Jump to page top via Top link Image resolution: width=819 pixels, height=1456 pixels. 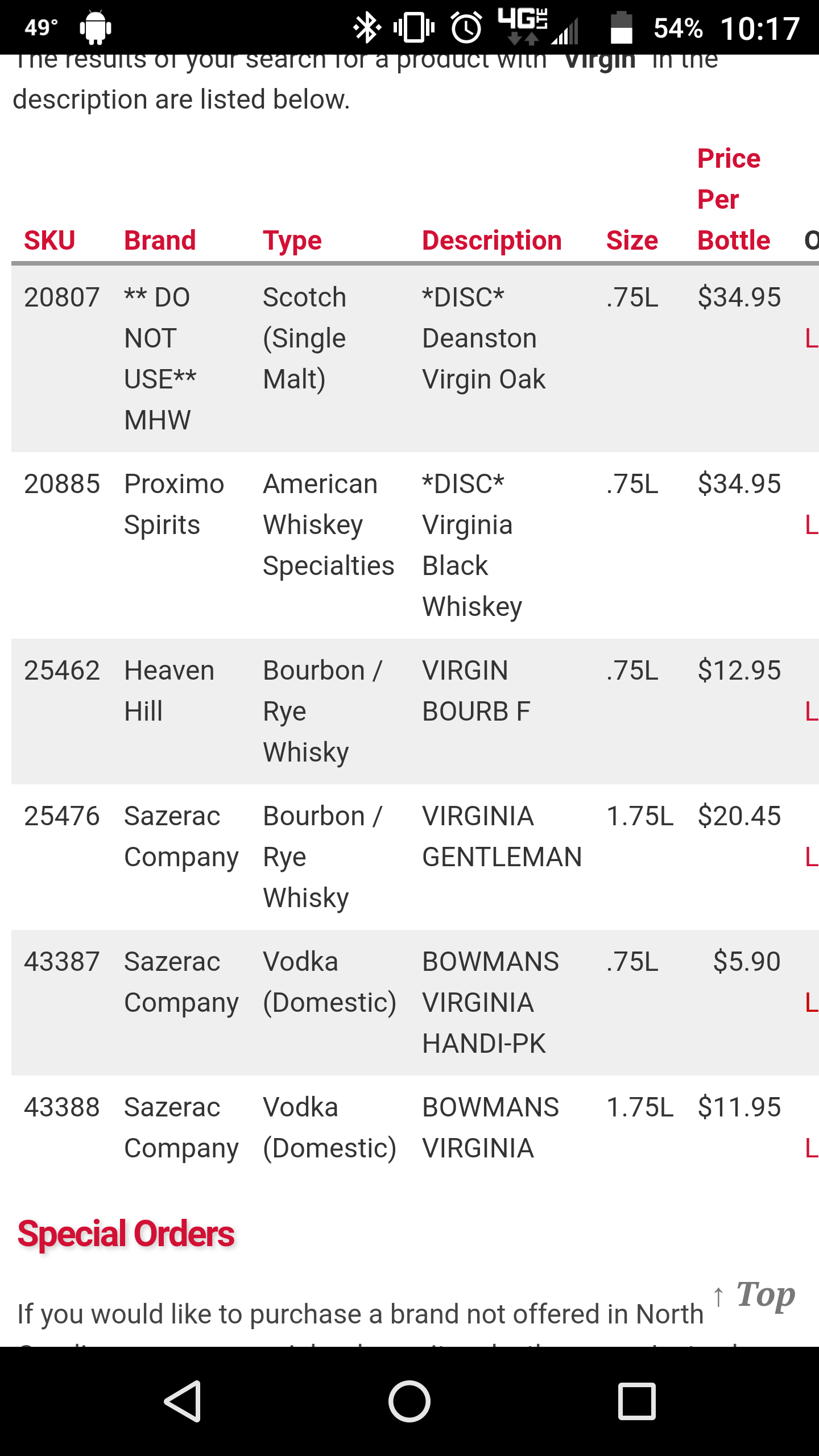pos(754,1295)
